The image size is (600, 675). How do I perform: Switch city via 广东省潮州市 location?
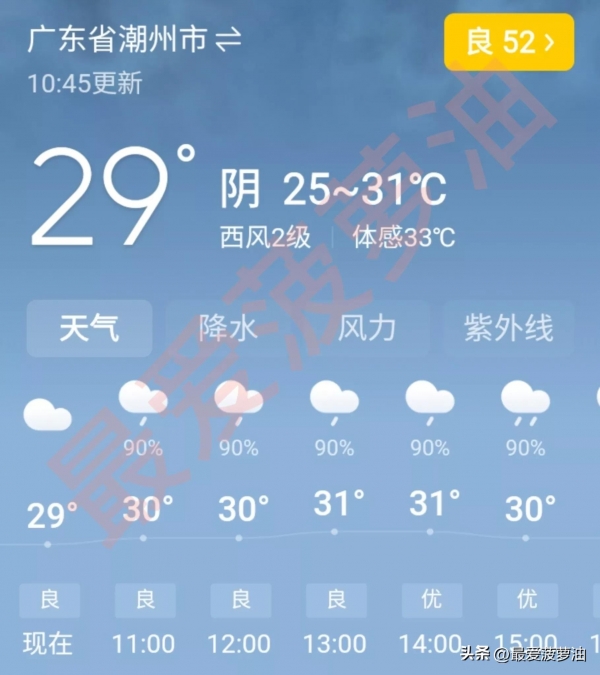coord(134,40)
